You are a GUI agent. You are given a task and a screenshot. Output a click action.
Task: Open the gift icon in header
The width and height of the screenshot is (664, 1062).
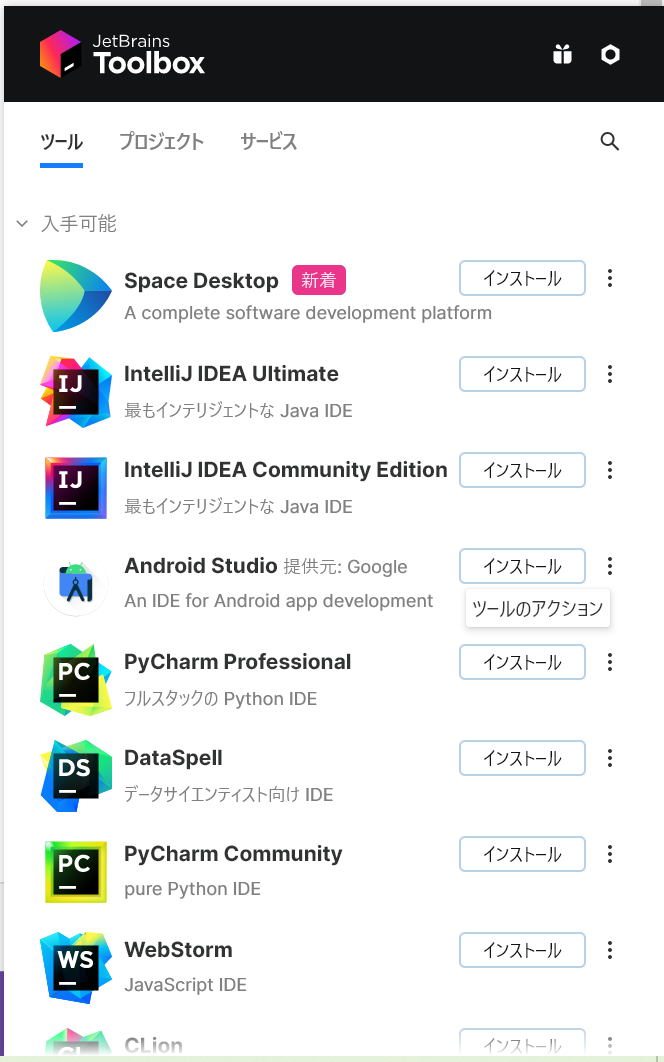tap(562, 55)
